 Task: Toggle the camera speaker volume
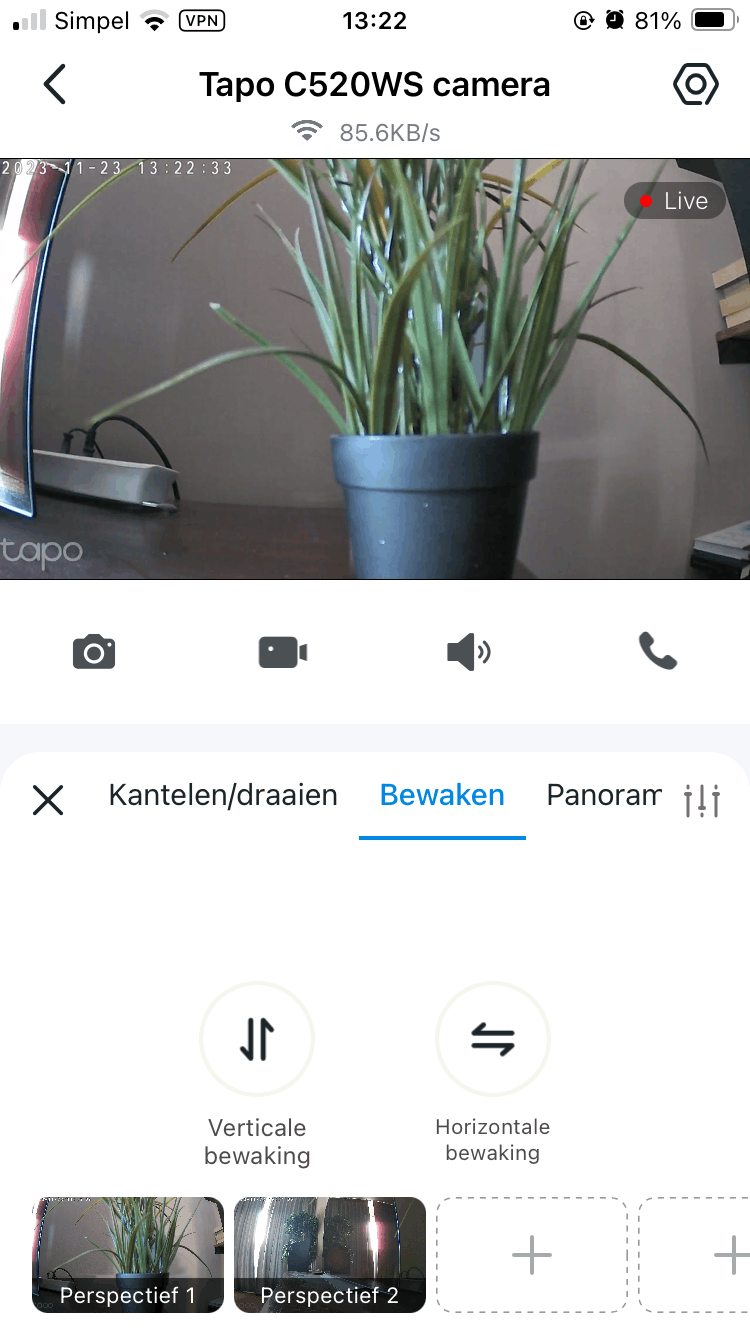tap(468, 653)
